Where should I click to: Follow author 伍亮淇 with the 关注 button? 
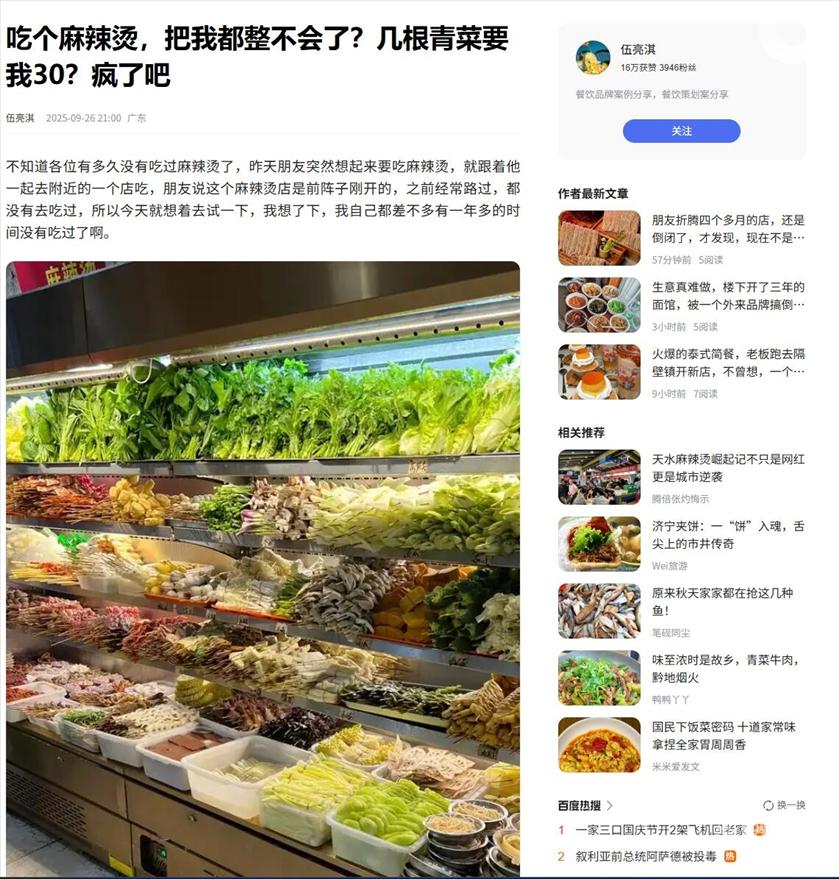pos(681,131)
